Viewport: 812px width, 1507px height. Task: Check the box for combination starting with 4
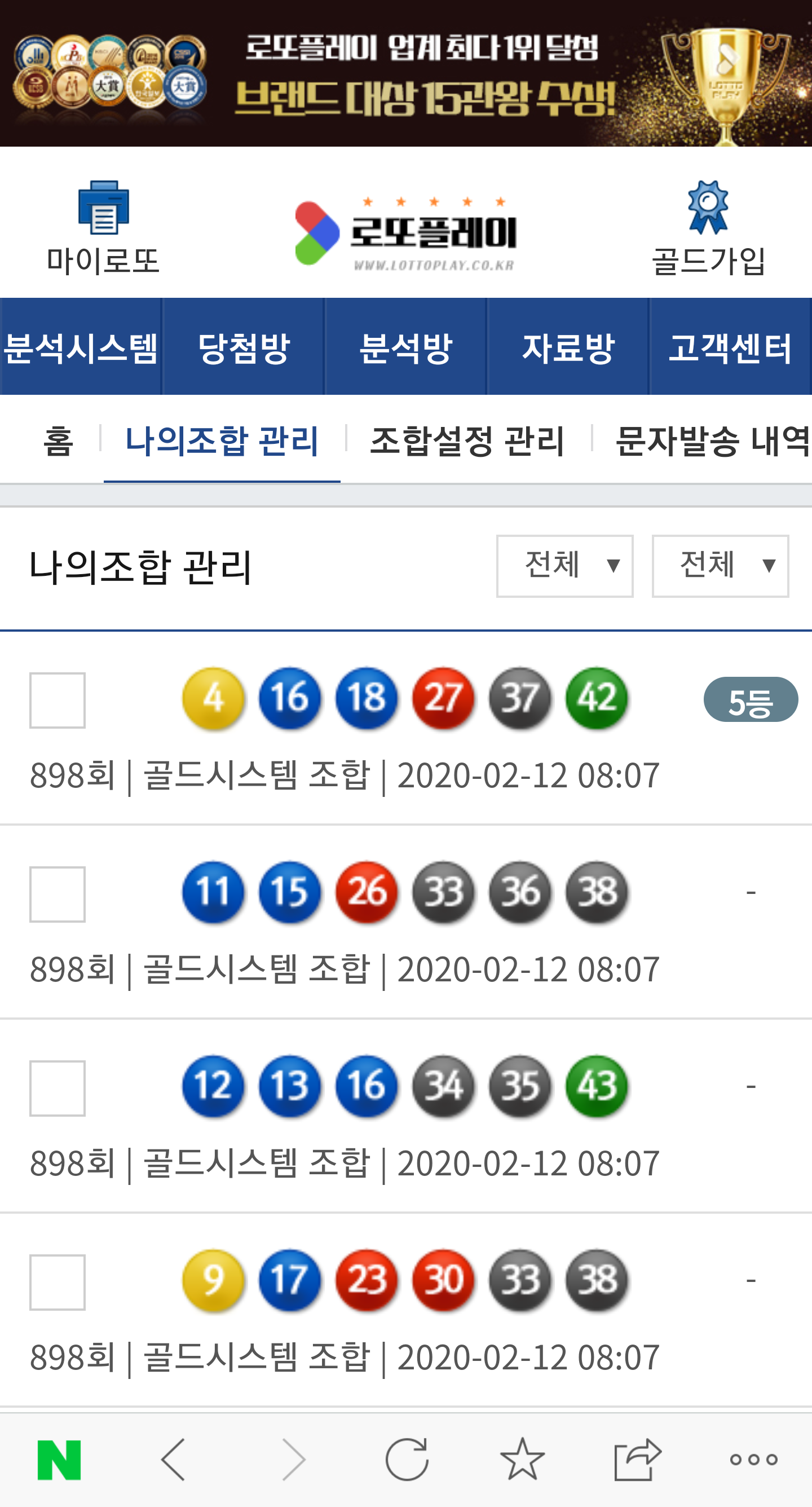(58, 700)
